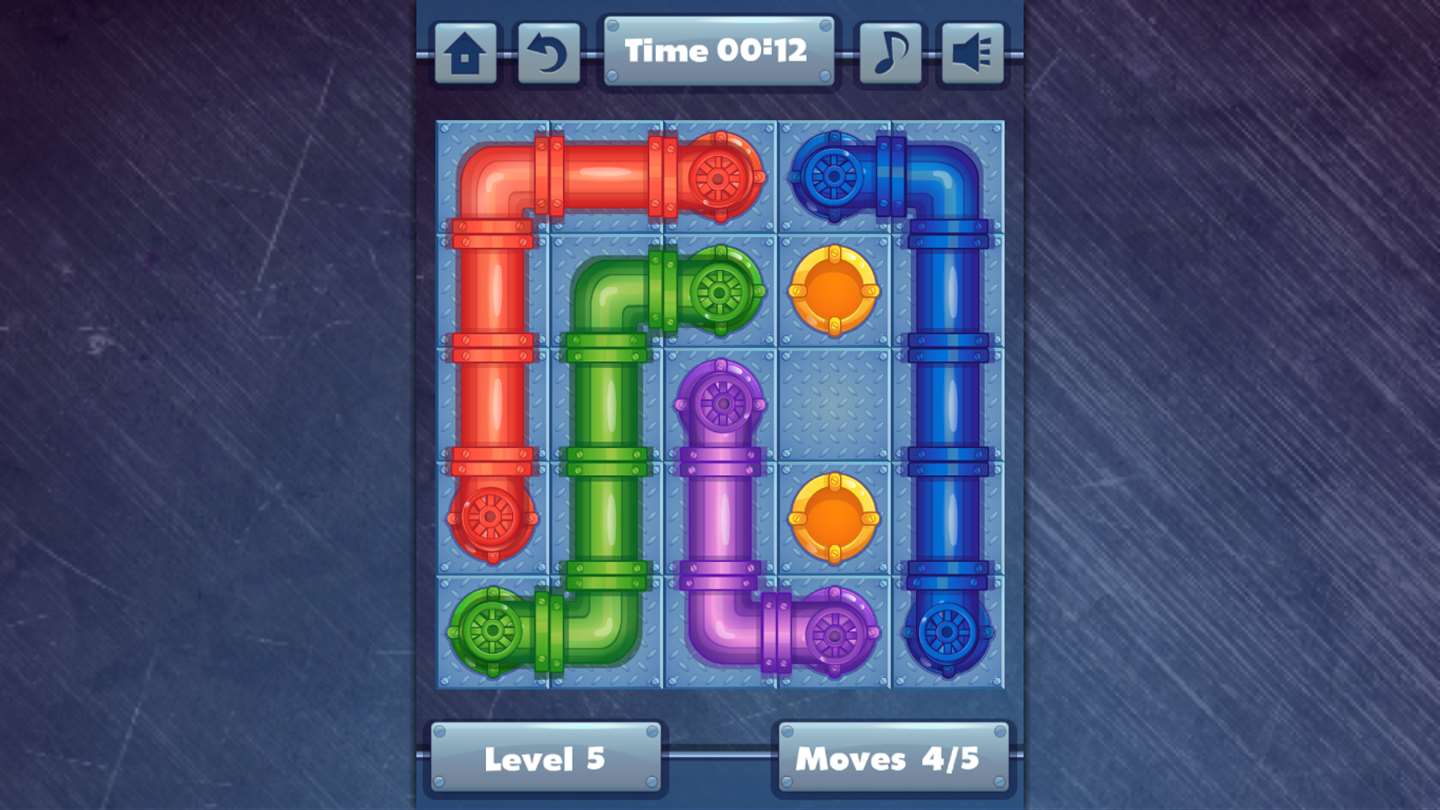Tap the empty tile between orange valves
This screenshot has height=810, width=1440.
click(x=833, y=405)
